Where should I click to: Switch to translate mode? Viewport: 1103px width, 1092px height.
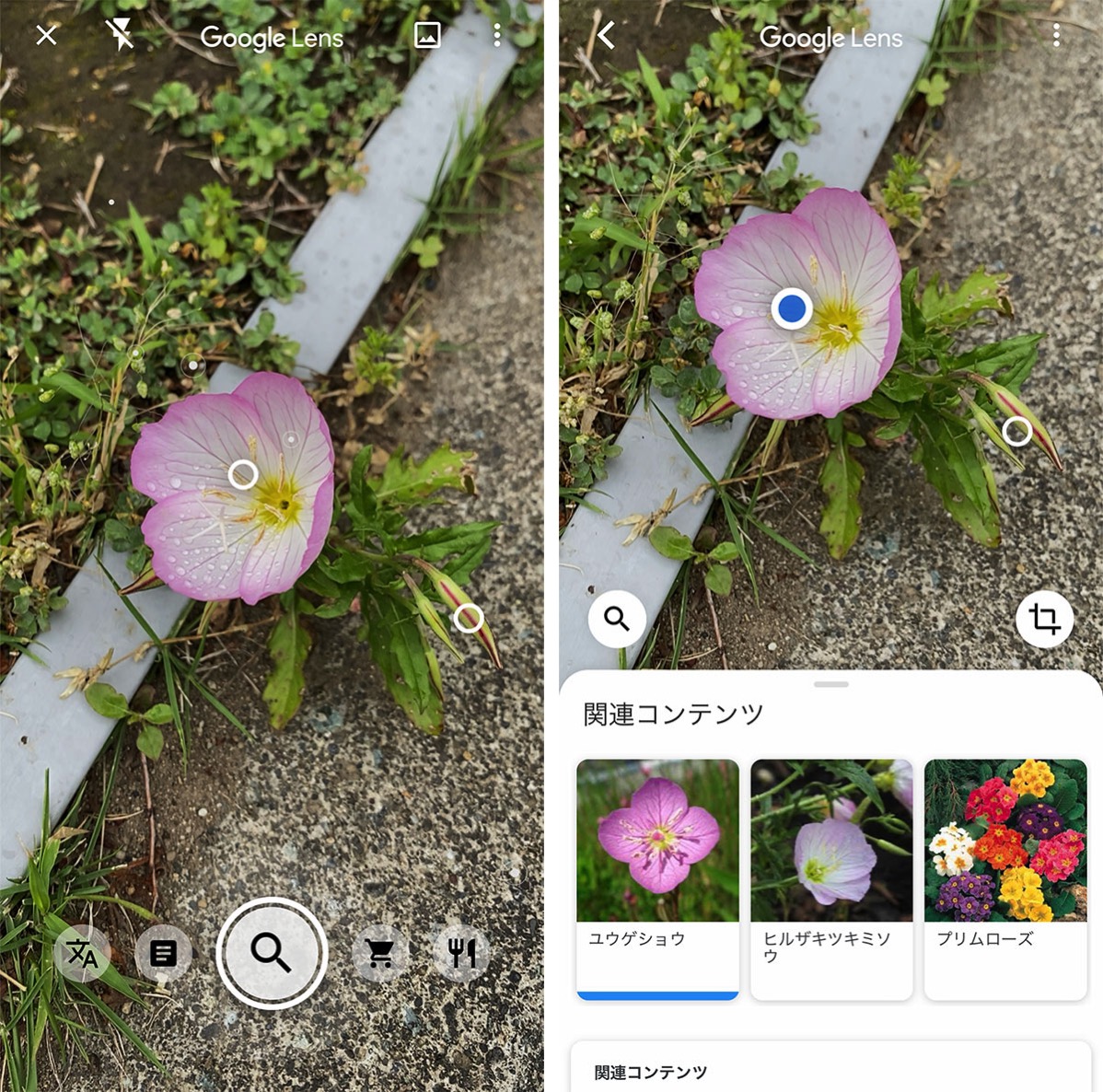click(x=82, y=953)
